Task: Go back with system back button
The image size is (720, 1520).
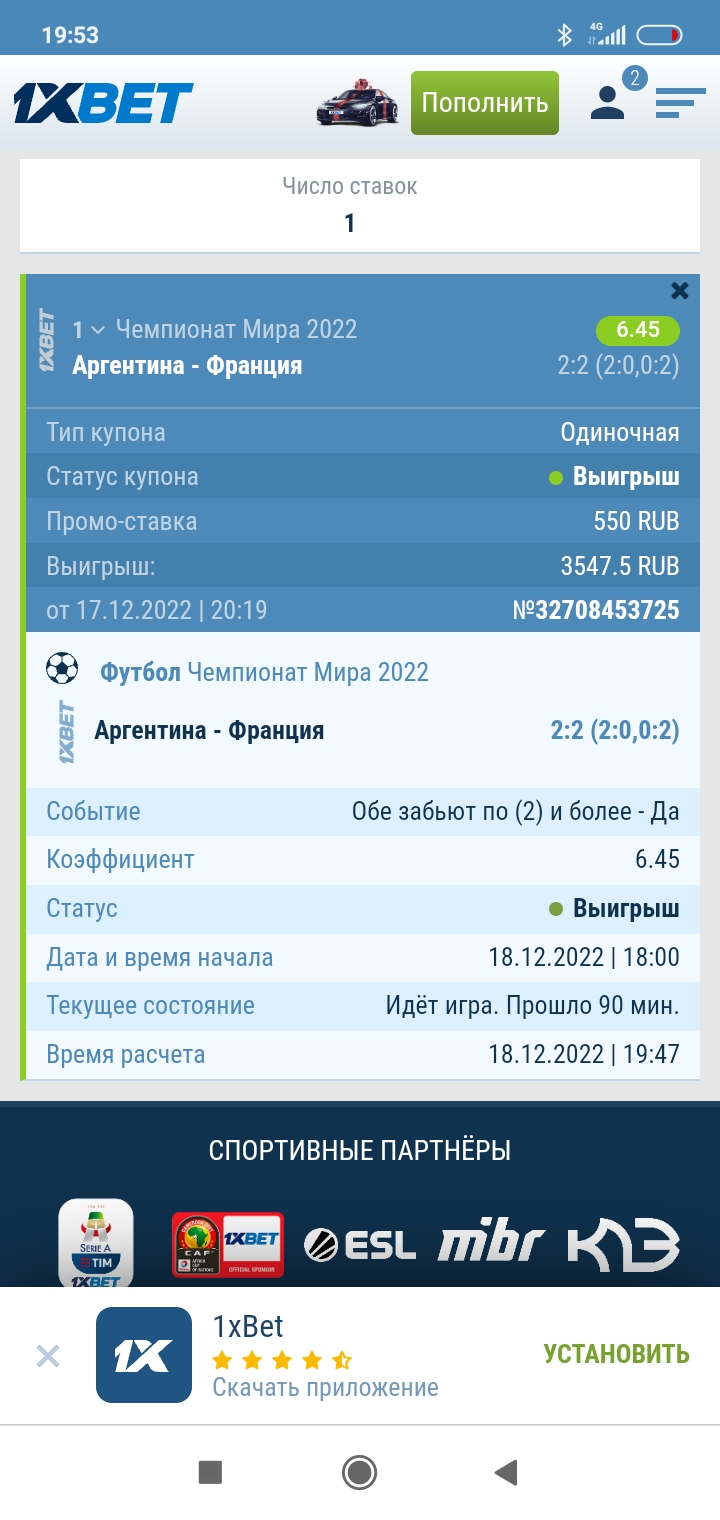Action: 507,1472
